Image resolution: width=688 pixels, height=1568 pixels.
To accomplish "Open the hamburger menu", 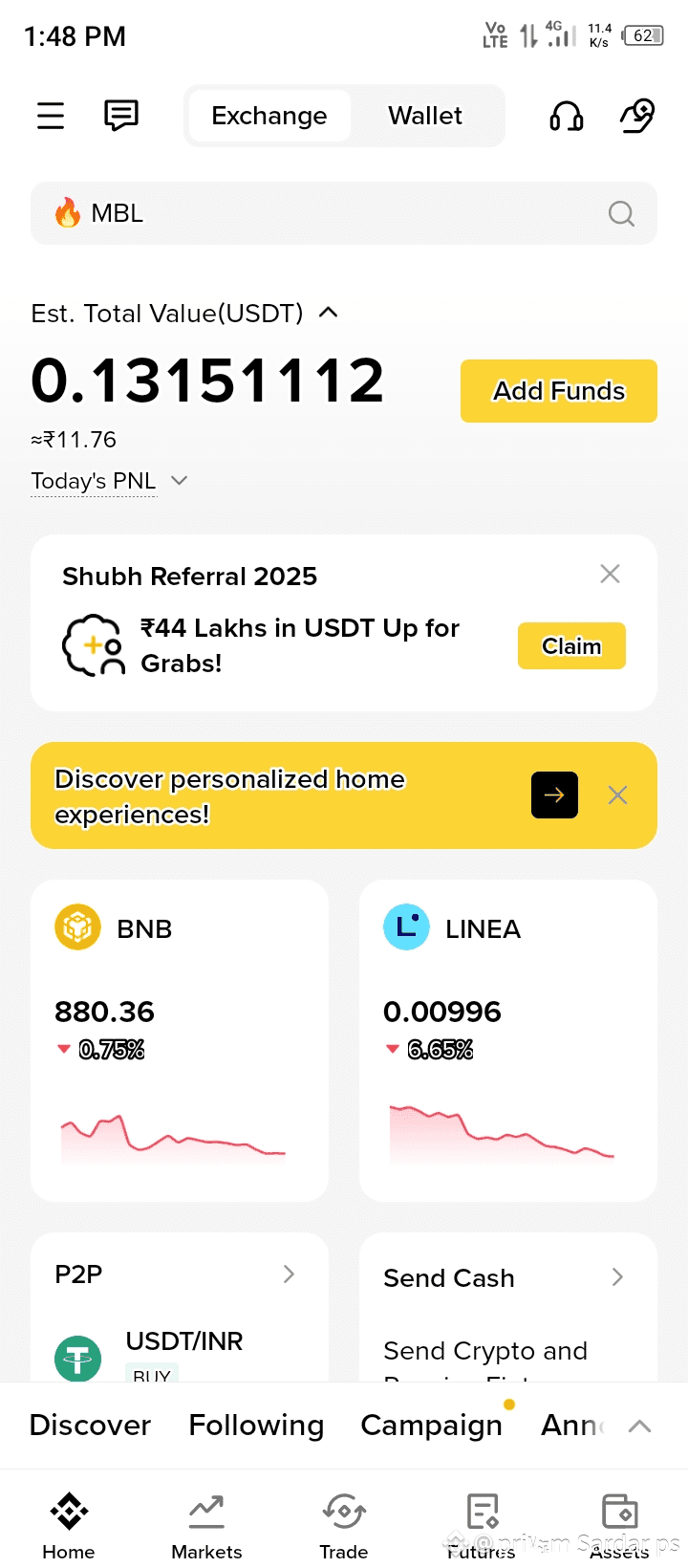I will 51,116.
